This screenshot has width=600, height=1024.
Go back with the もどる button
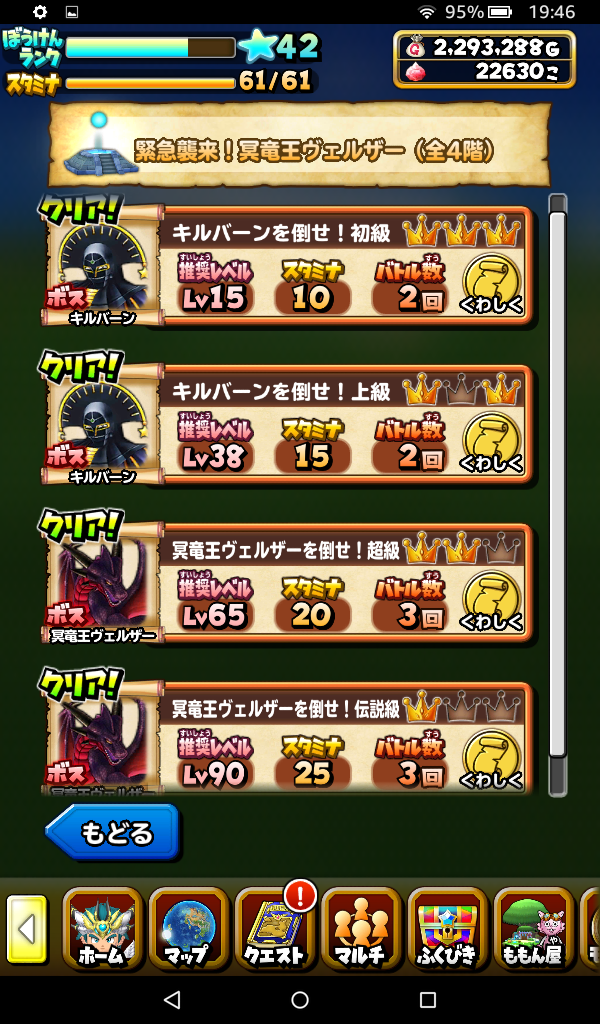point(113,833)
